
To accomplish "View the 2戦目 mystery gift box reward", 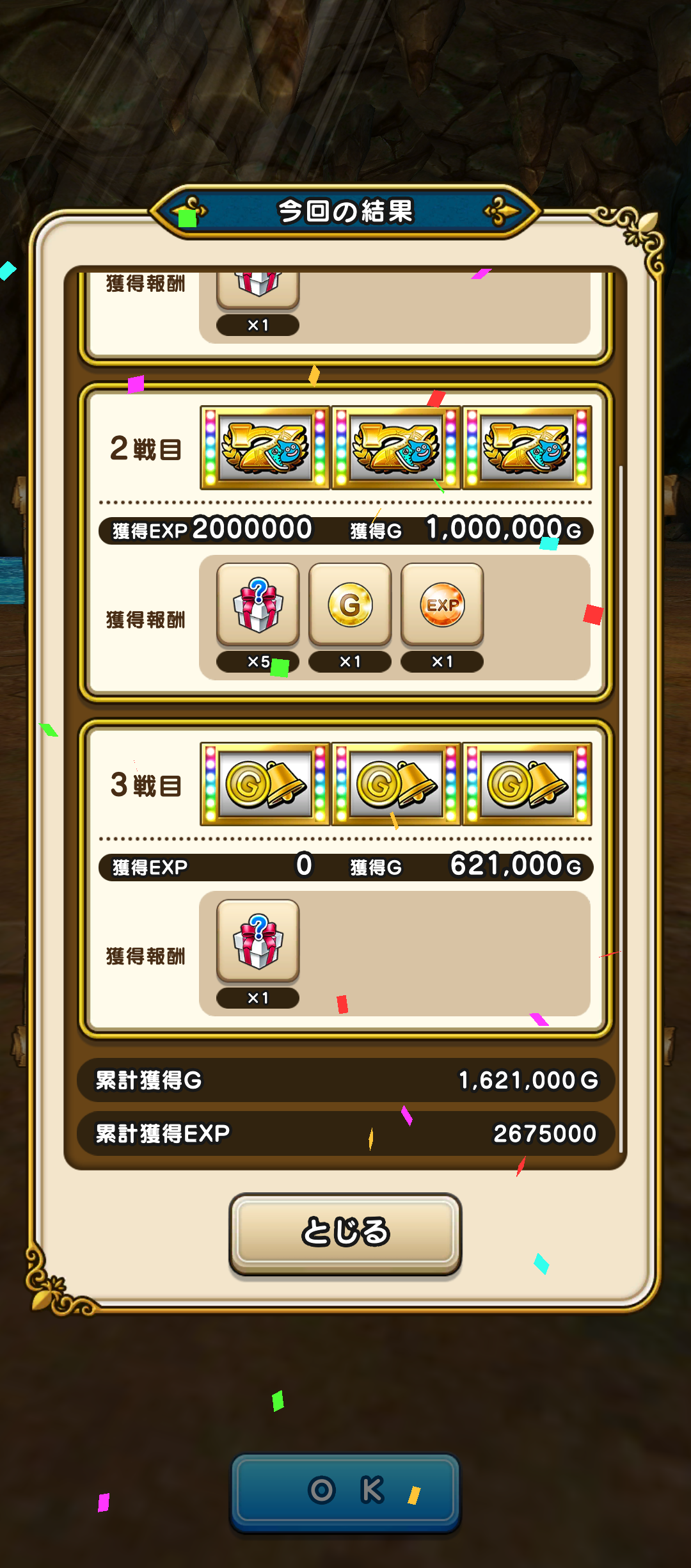I will [258, 605].
